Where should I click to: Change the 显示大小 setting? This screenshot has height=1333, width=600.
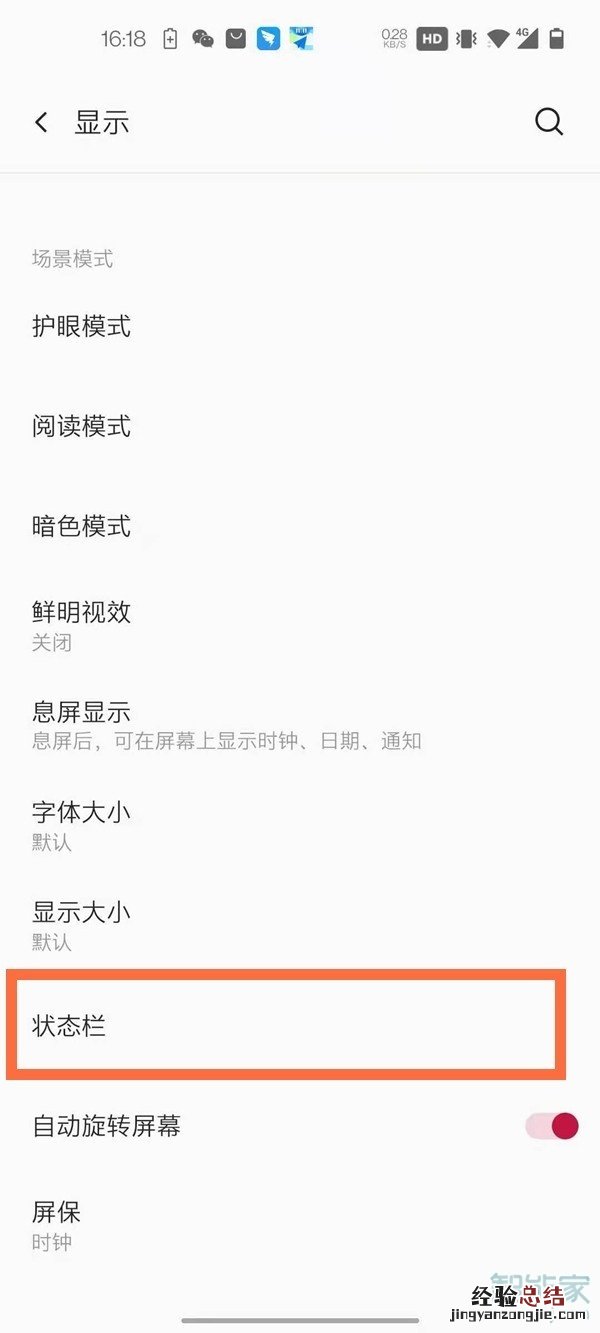(x=82, y=924)
